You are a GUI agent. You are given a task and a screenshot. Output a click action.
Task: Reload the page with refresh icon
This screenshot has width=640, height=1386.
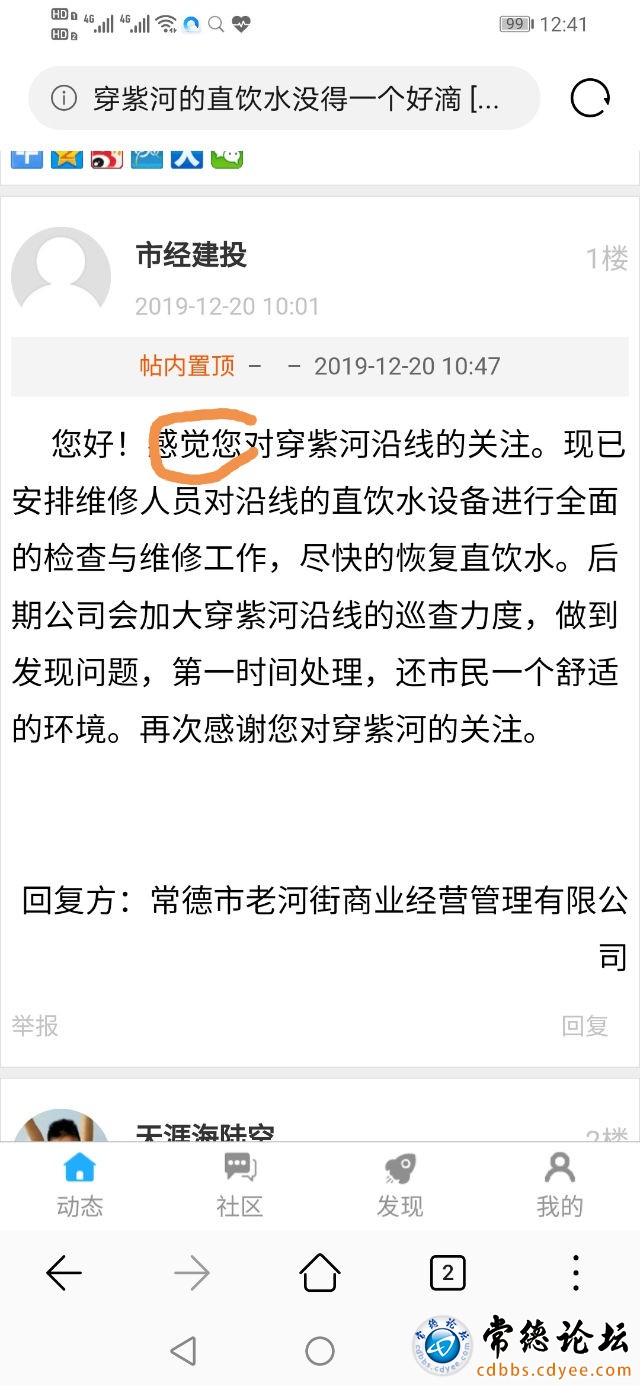point(590,98)
